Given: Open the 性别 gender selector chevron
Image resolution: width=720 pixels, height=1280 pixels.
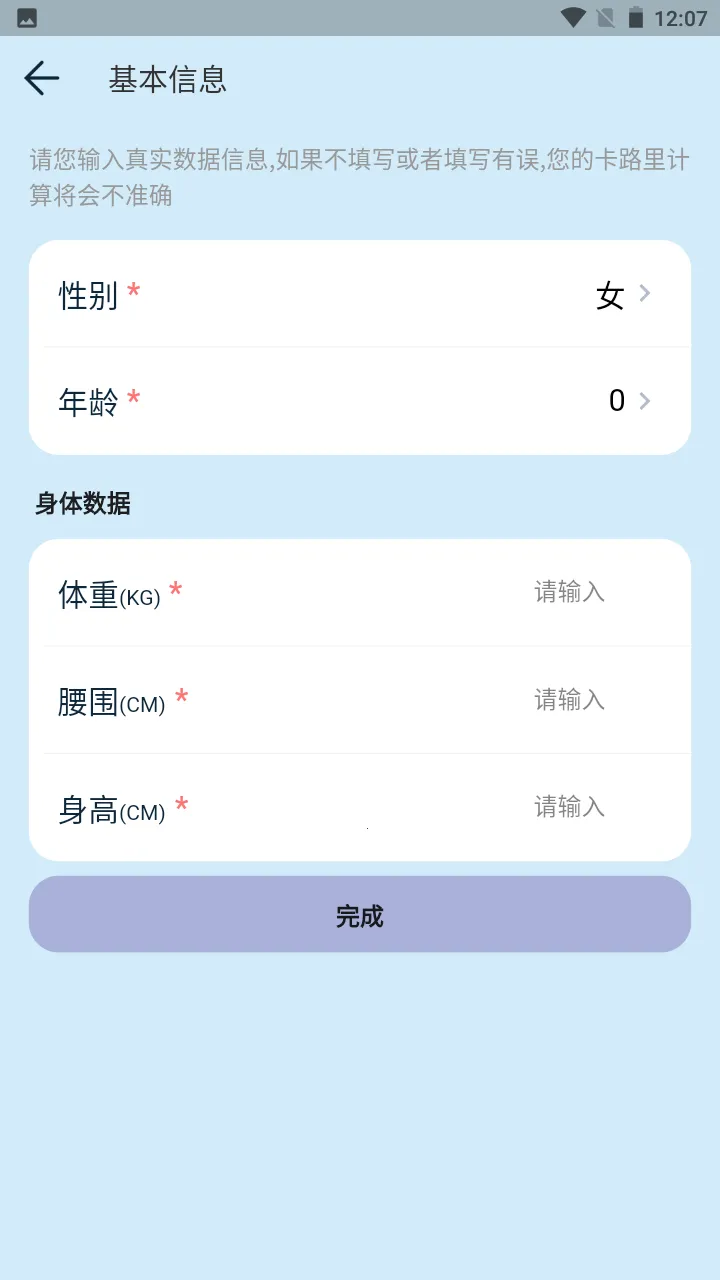Looking at the screenshot, I should 645,293.
